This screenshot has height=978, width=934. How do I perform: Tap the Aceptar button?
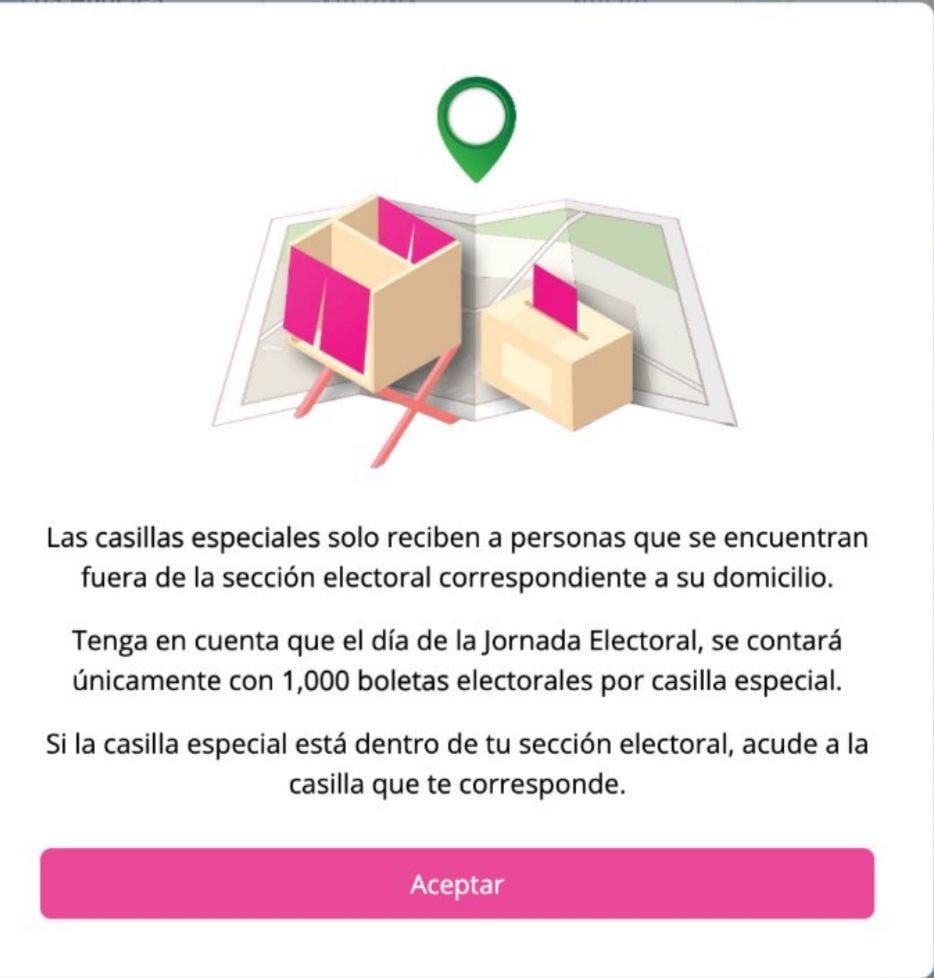457,884
